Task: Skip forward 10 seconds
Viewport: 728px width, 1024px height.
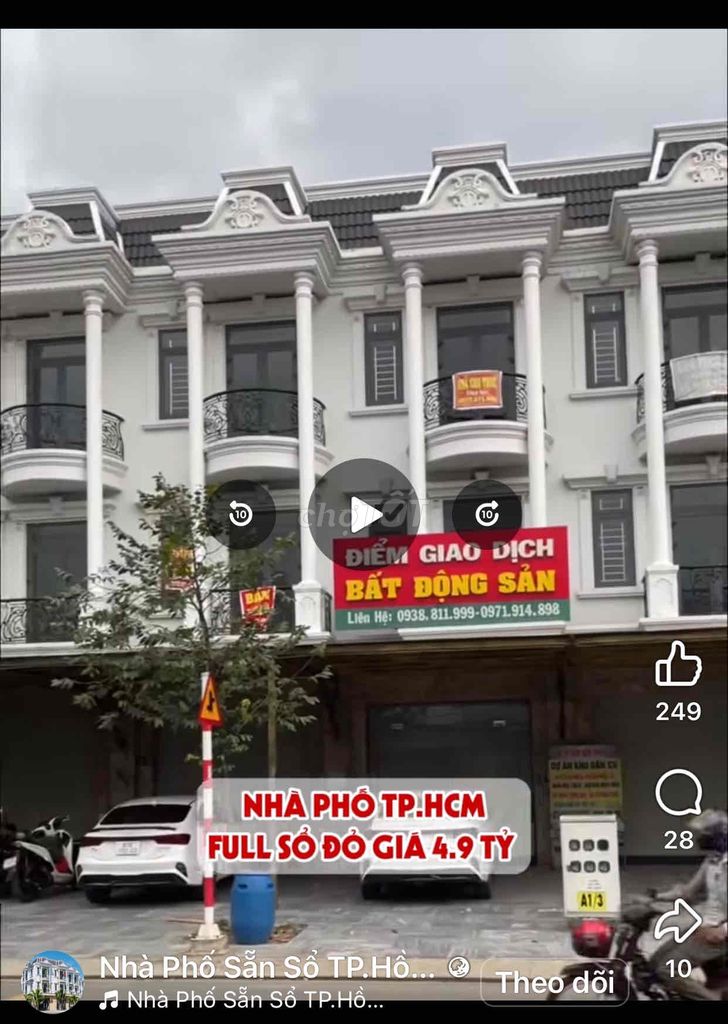Action: (487, 514)
